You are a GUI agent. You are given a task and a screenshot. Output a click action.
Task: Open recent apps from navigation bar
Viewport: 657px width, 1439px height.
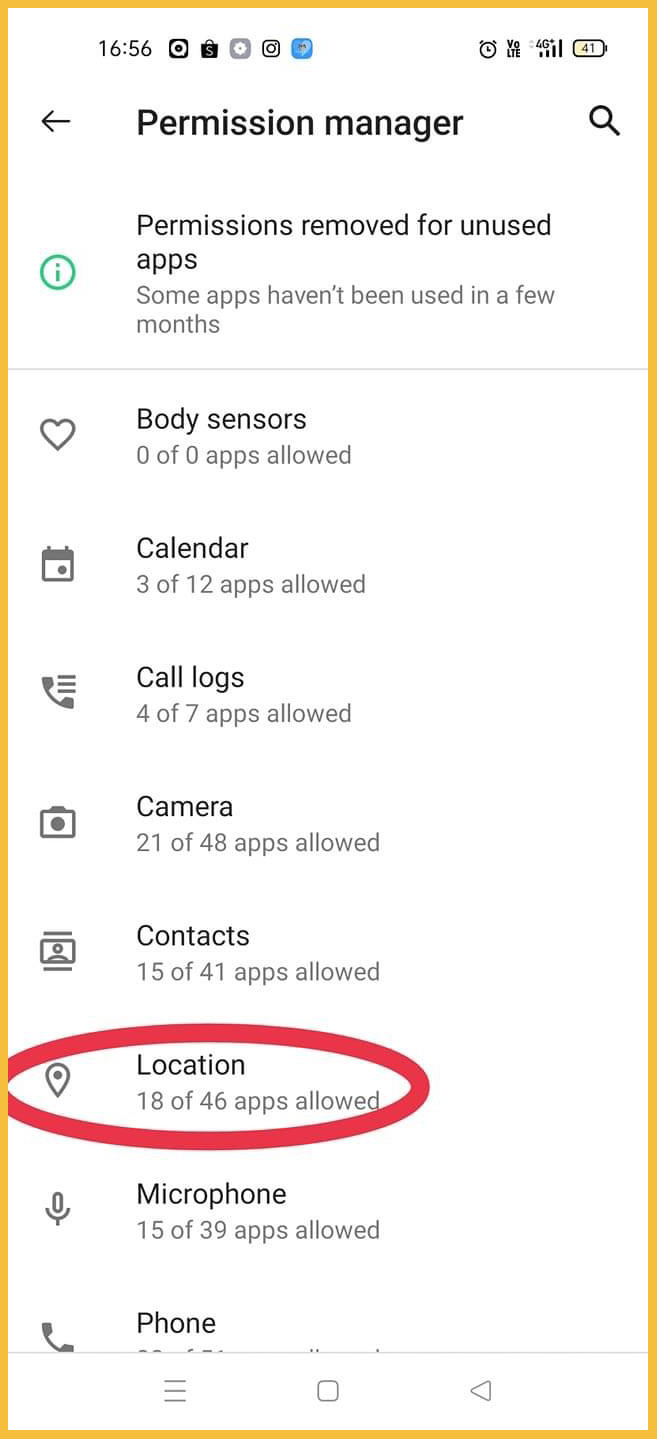tap(175, 1391)
